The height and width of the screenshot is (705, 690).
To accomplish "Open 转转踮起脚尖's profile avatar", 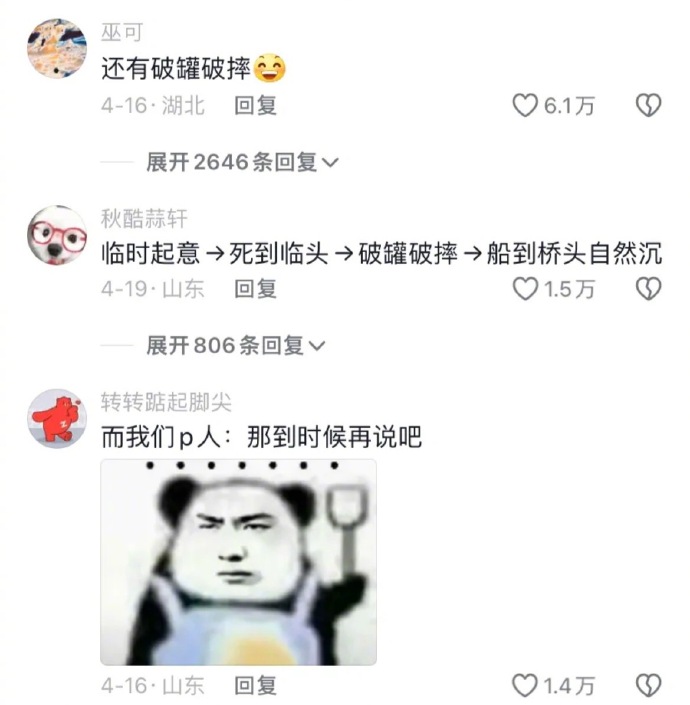I will (x=57, y=418).
